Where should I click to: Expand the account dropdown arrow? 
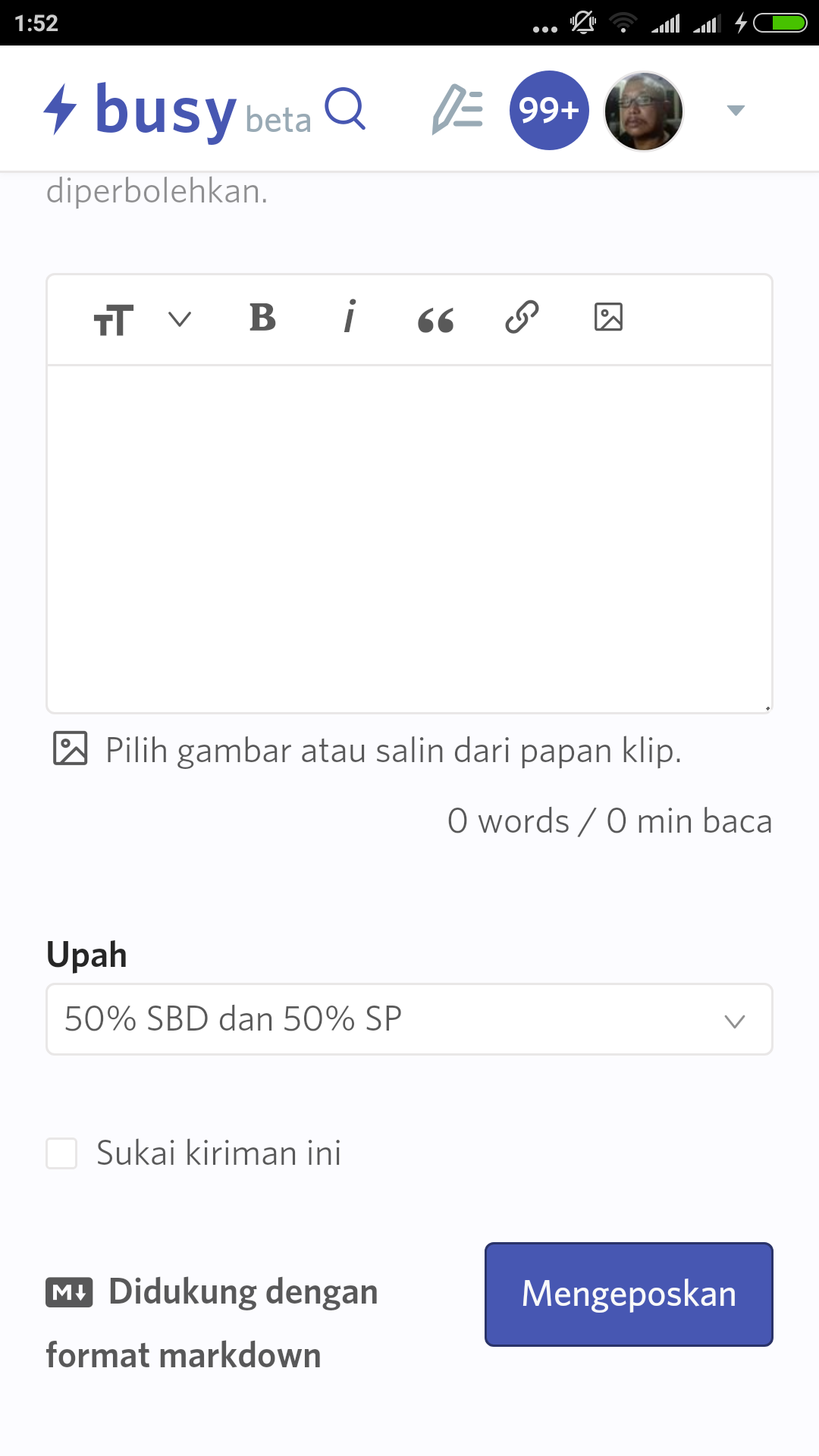coord(736,111)
